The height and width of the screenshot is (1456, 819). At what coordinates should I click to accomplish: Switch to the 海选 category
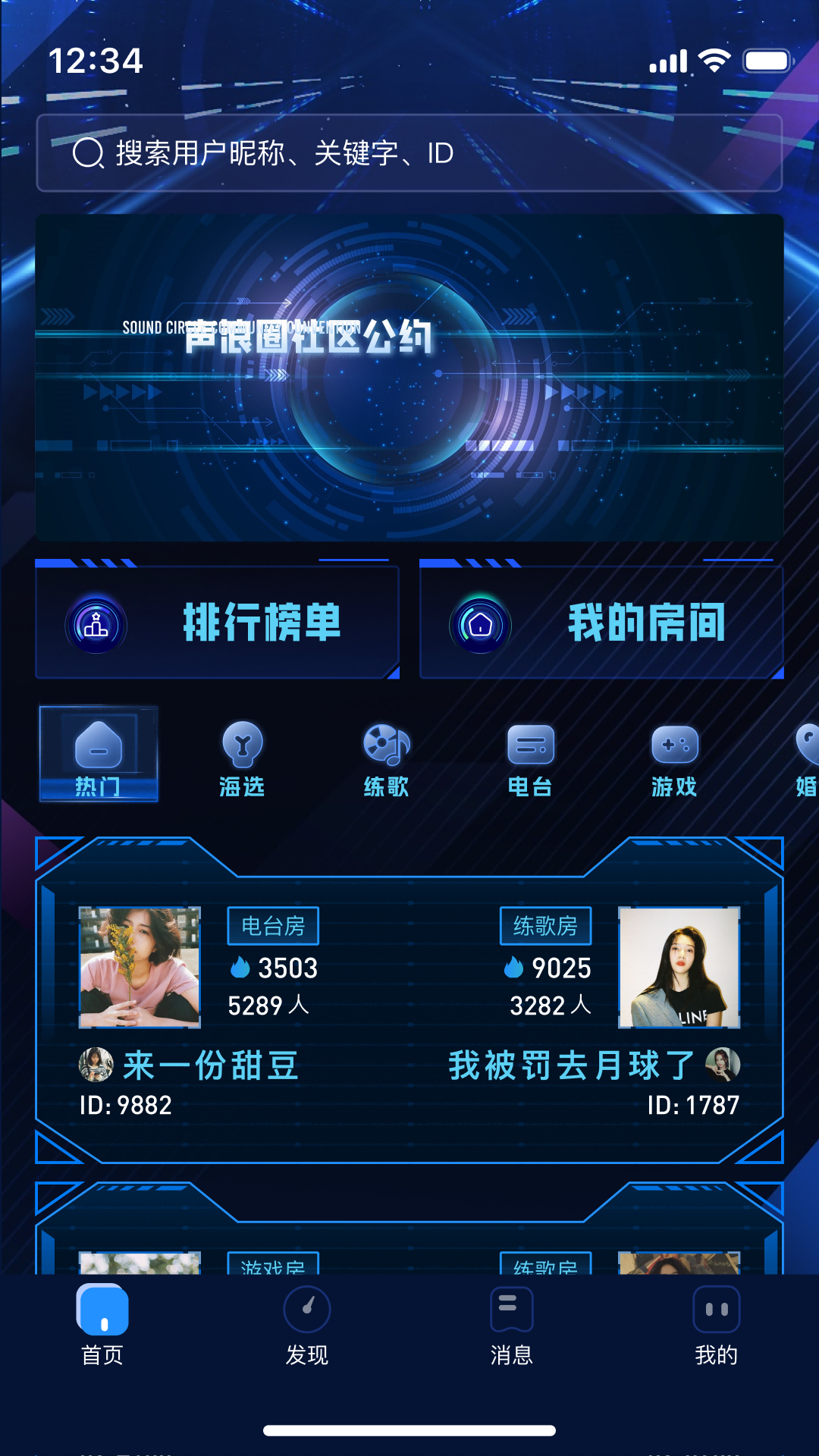pyautogui.click(x=243, y=758)
